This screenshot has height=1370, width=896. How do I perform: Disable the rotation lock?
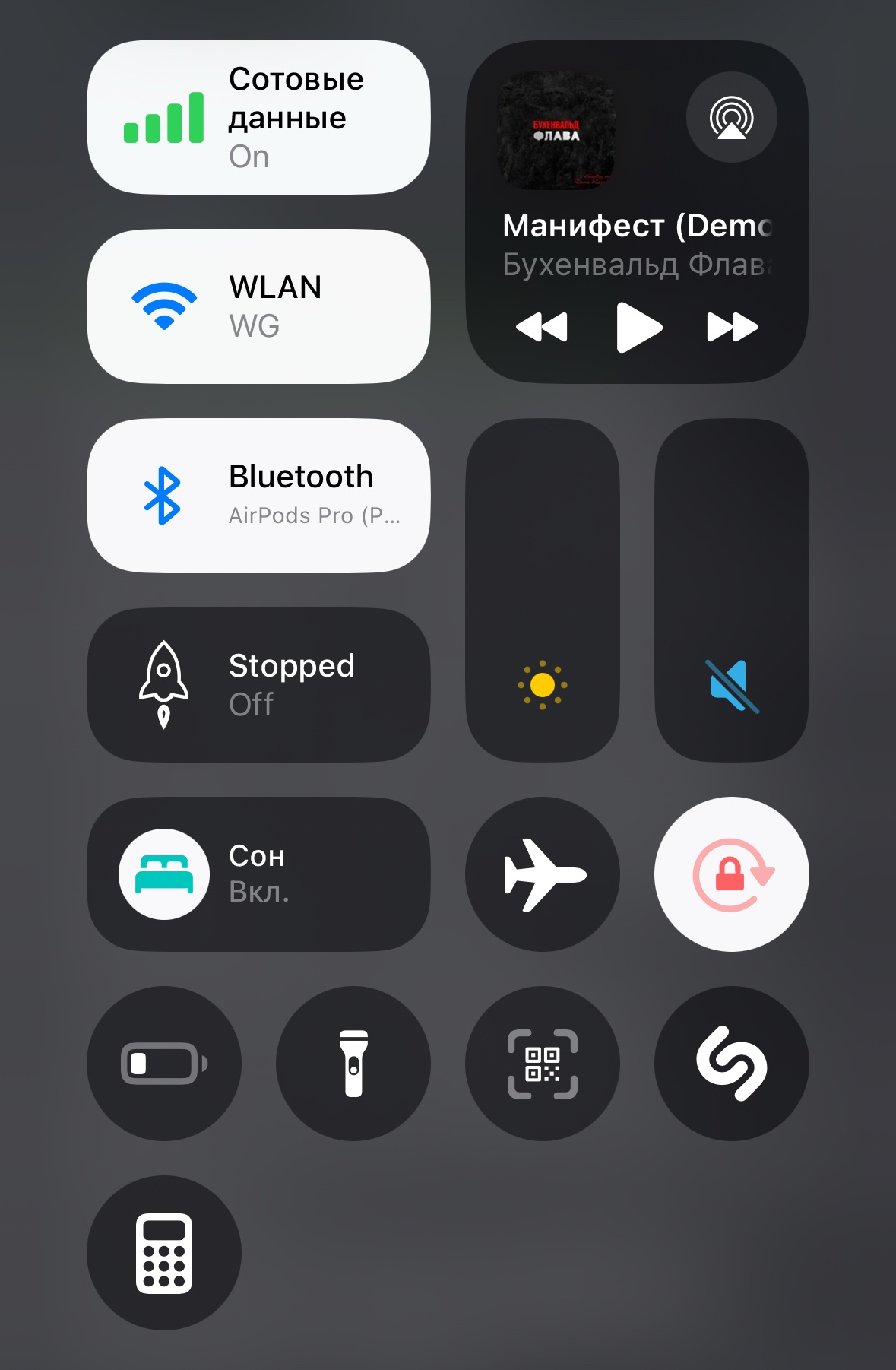[731, 874]
